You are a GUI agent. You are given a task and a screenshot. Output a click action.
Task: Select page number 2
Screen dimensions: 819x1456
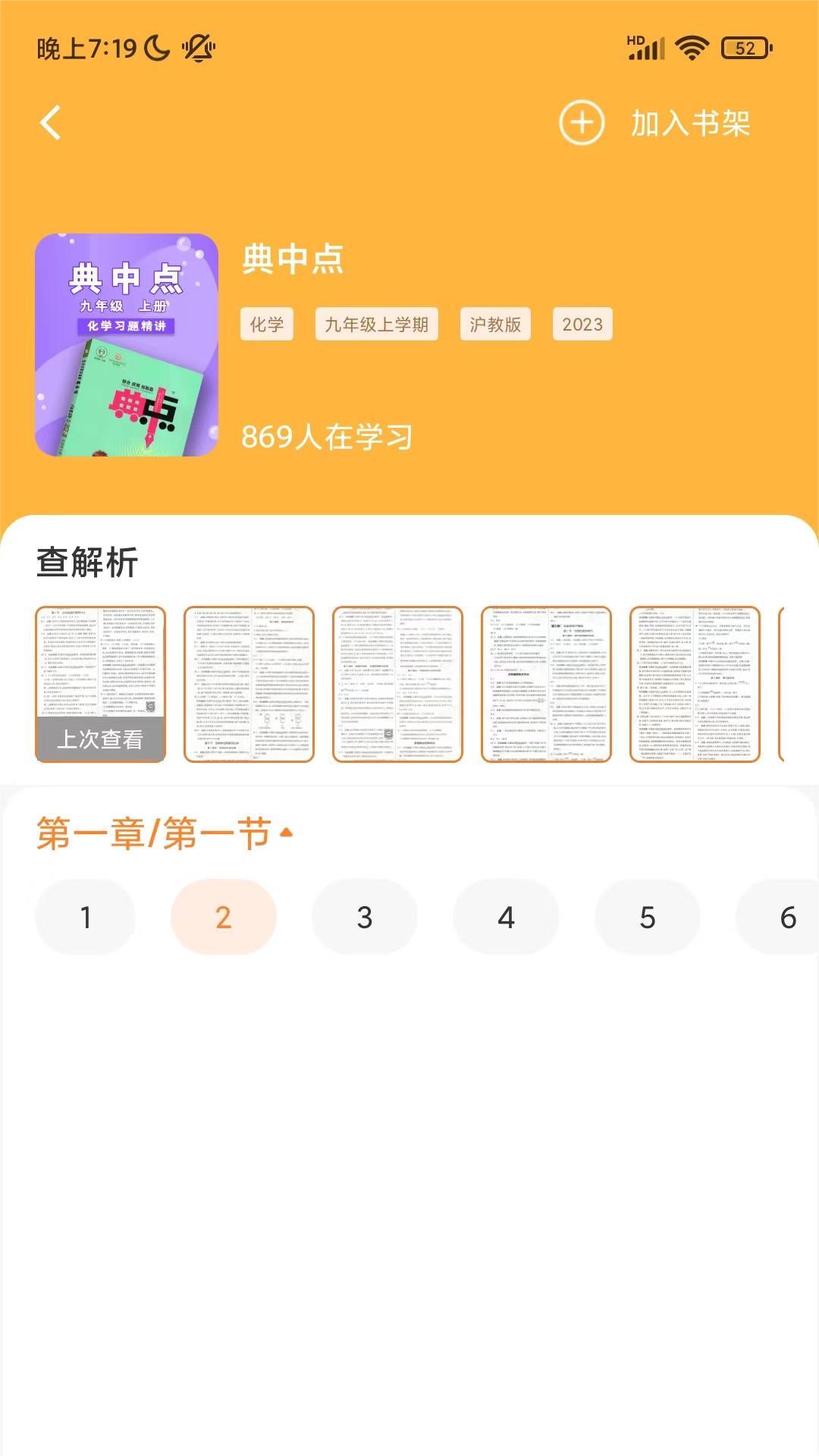[x=223, y=918]
